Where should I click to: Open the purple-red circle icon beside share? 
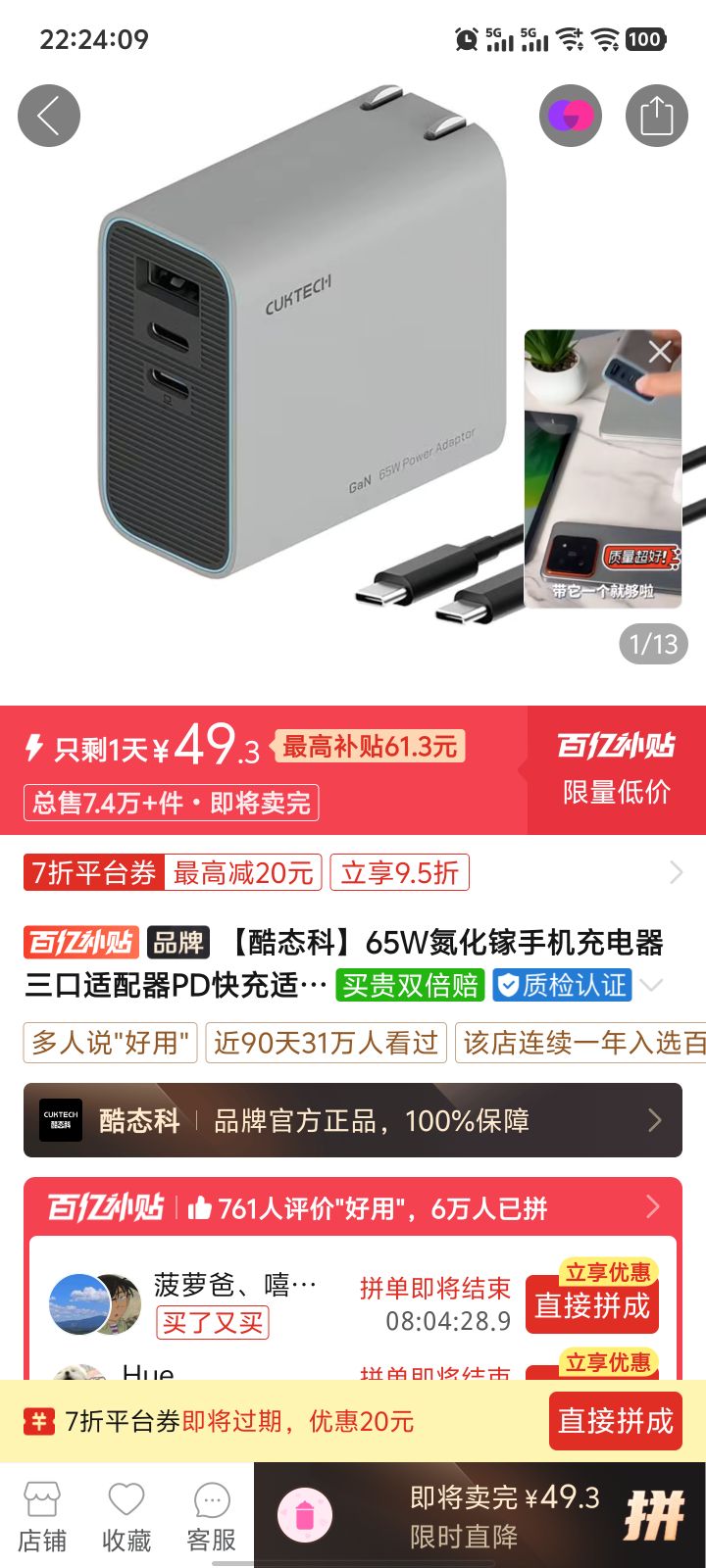pyautogui.click(x=570, y=116)
